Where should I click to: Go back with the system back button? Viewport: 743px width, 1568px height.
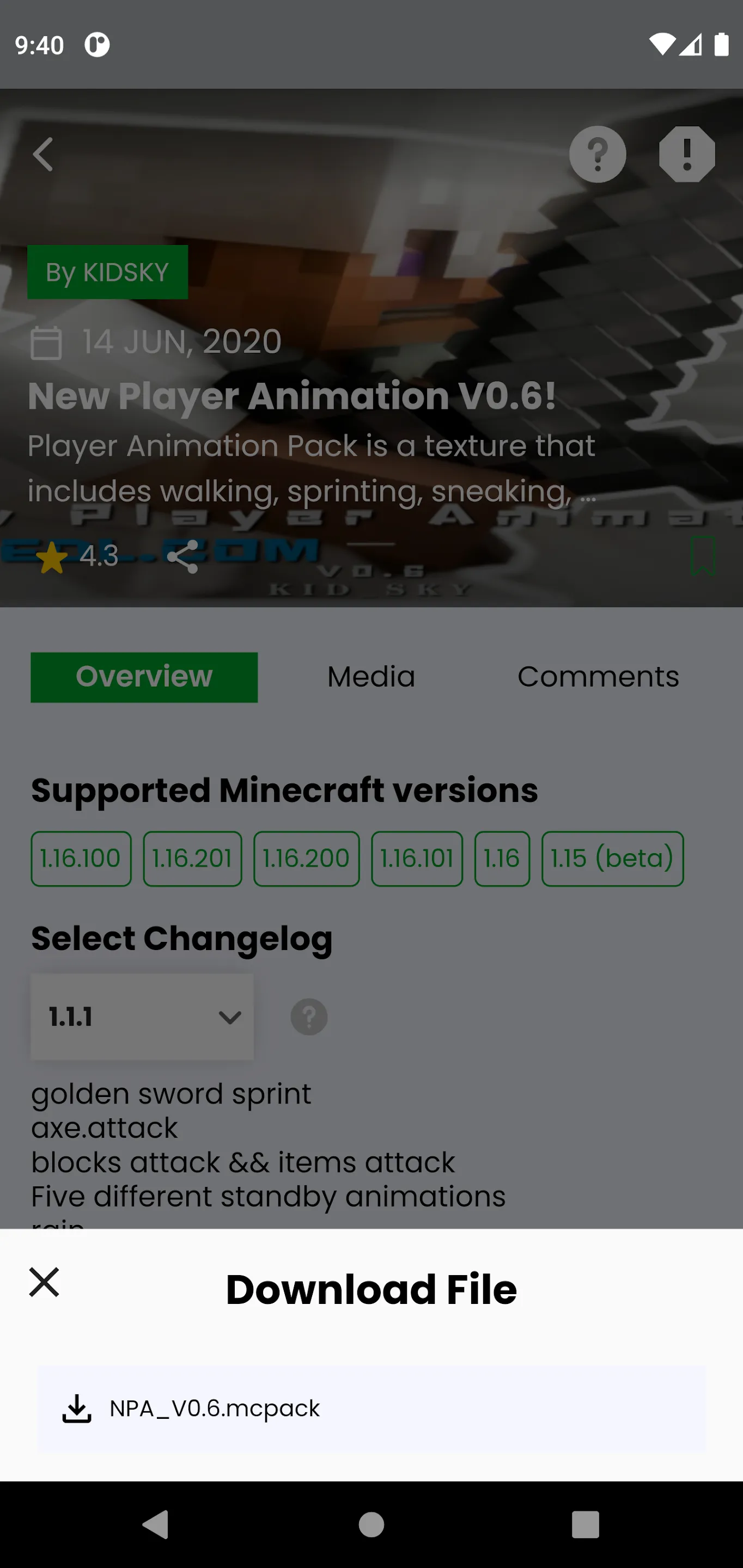(x=156, y=1525)
